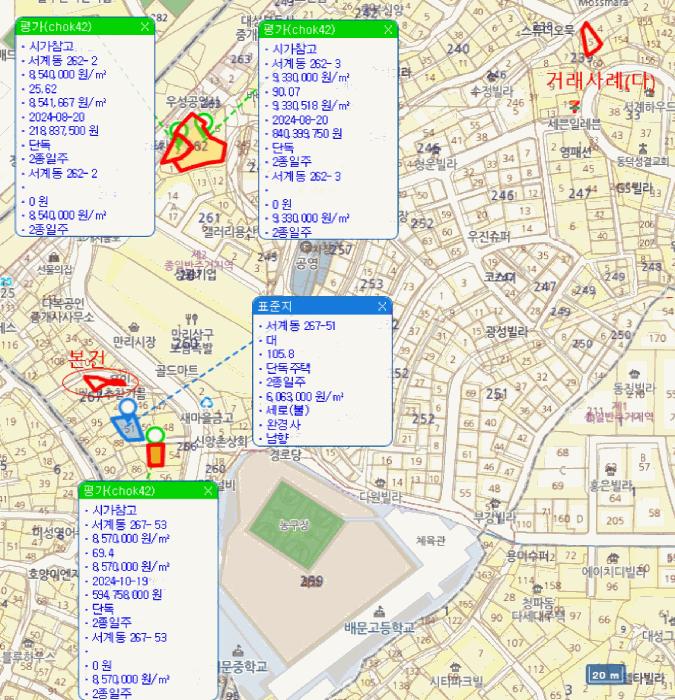Close the 서계동 262-3 appraisal popup
The image size is (675, 700).
[x=388, y=30]
